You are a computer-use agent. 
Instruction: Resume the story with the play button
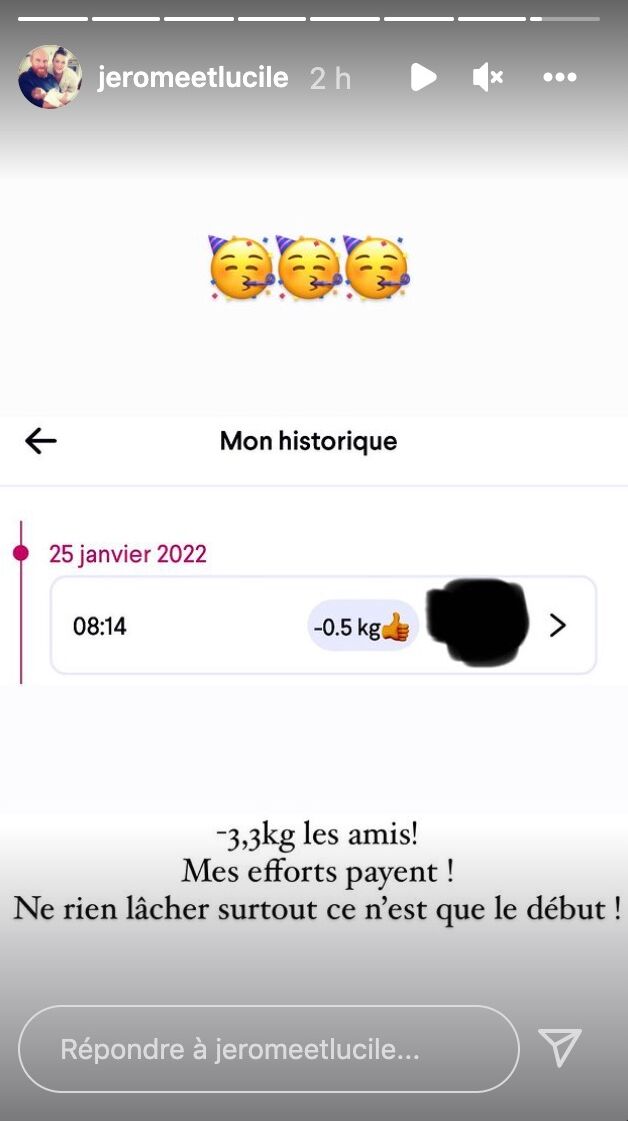[423, 77]
